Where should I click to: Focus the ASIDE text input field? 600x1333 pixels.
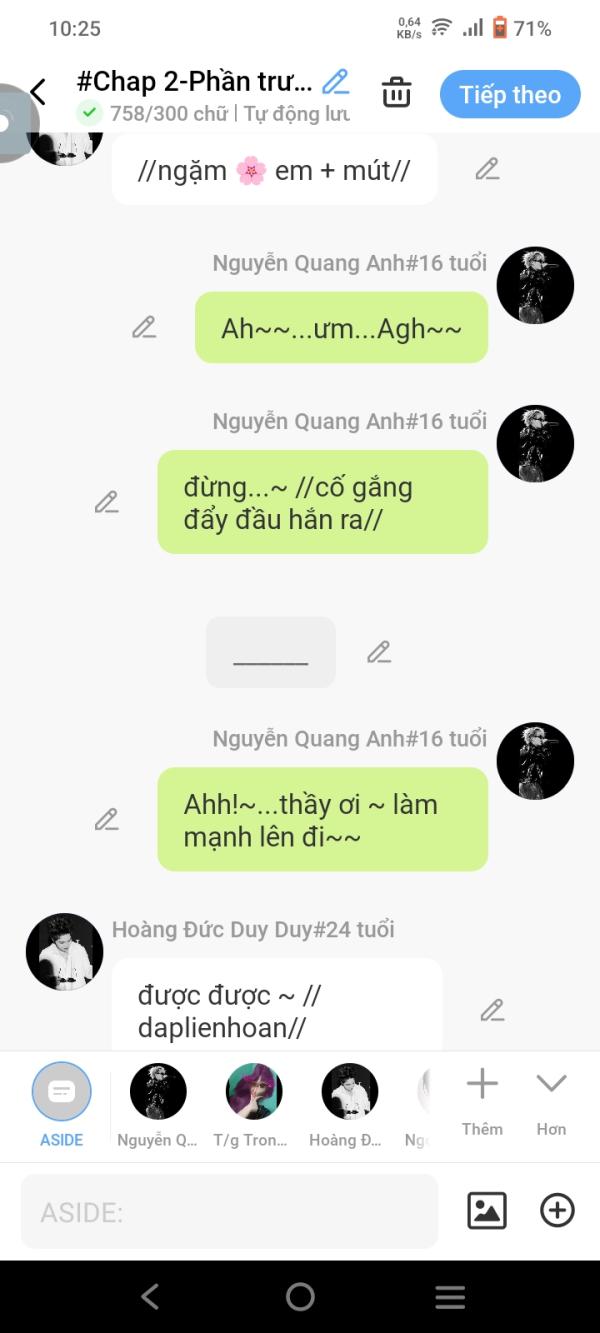(230, 1212)
